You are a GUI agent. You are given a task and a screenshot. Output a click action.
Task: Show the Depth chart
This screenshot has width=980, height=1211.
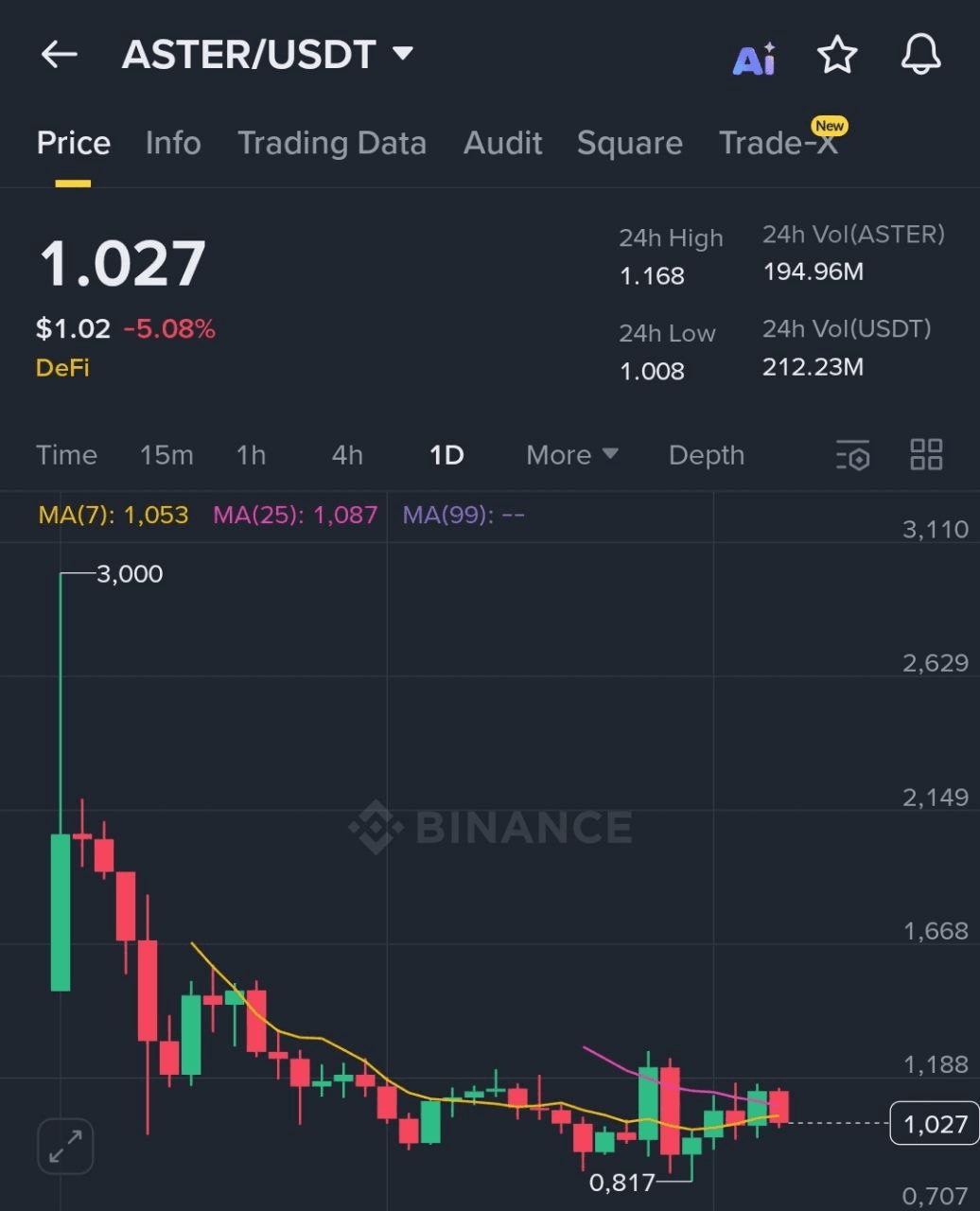706,455
